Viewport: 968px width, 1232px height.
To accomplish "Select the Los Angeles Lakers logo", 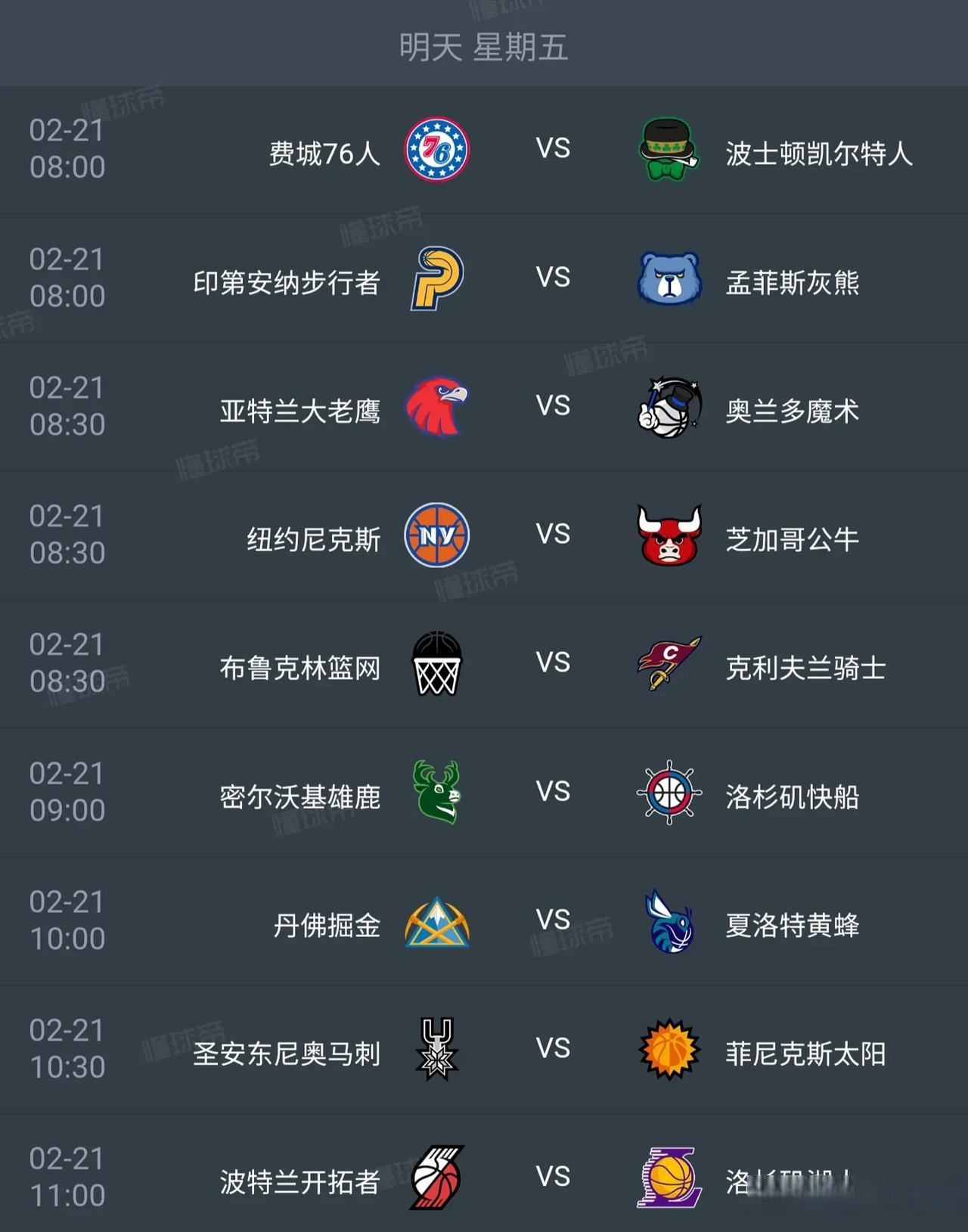I will [x=665, y=1177].
